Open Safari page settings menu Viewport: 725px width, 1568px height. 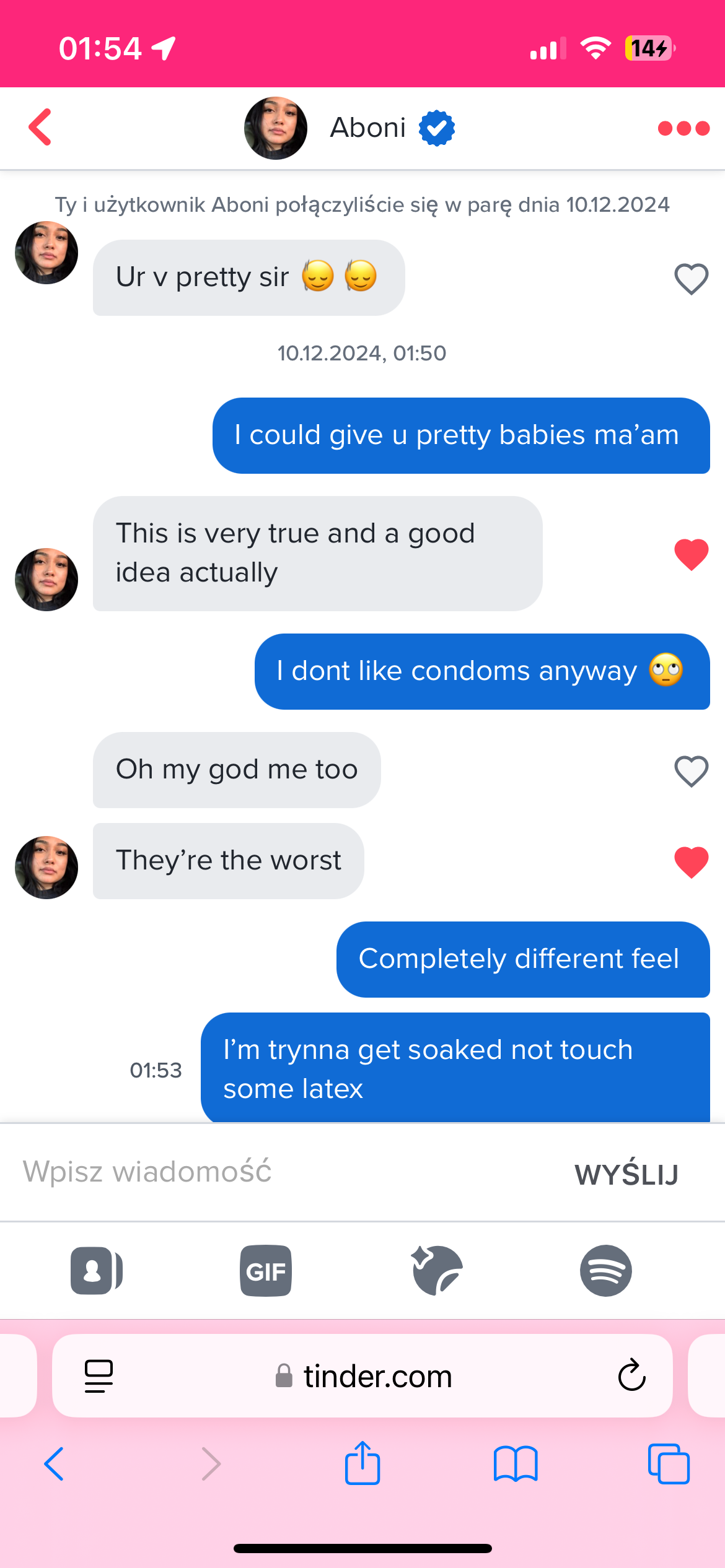click(x=99, y=1376)
